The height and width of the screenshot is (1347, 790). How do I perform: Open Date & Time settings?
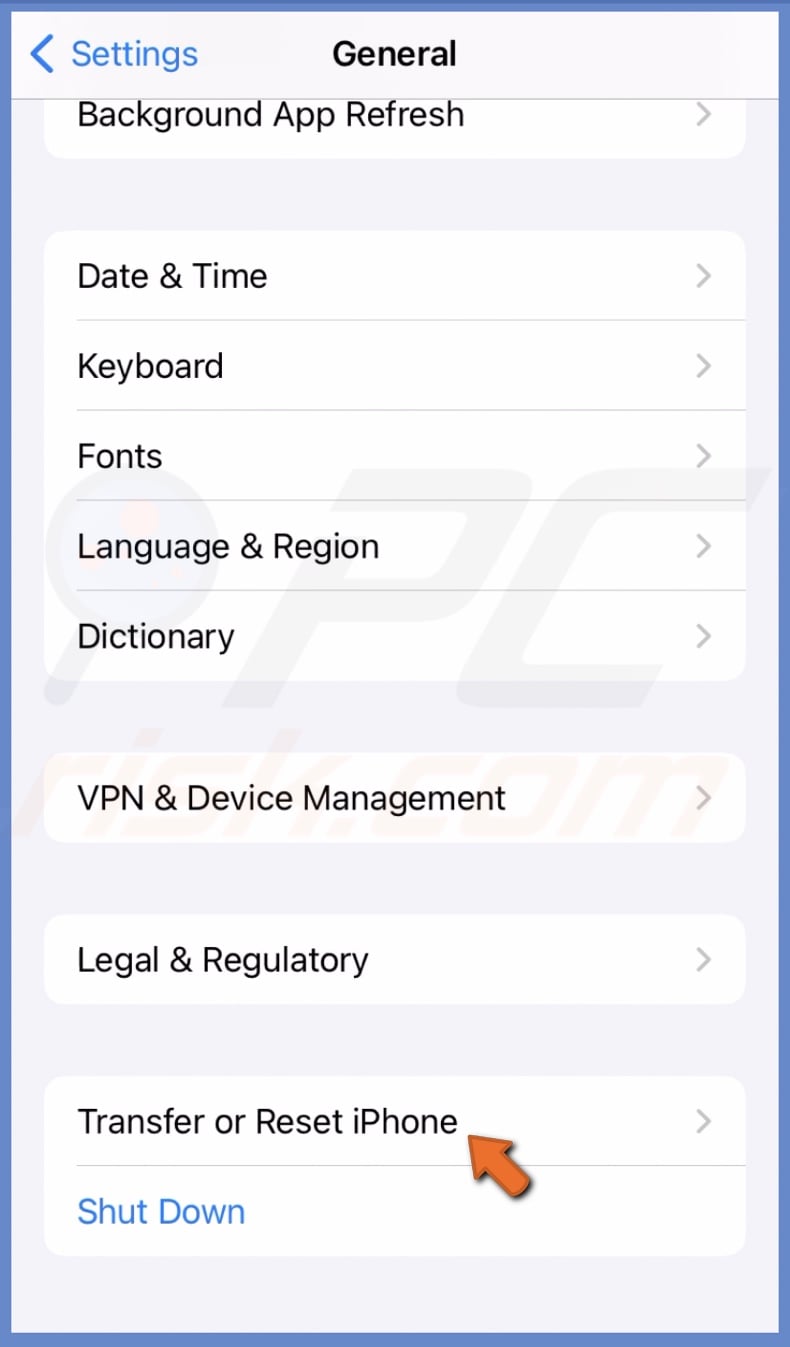click(x=171, y=276)
